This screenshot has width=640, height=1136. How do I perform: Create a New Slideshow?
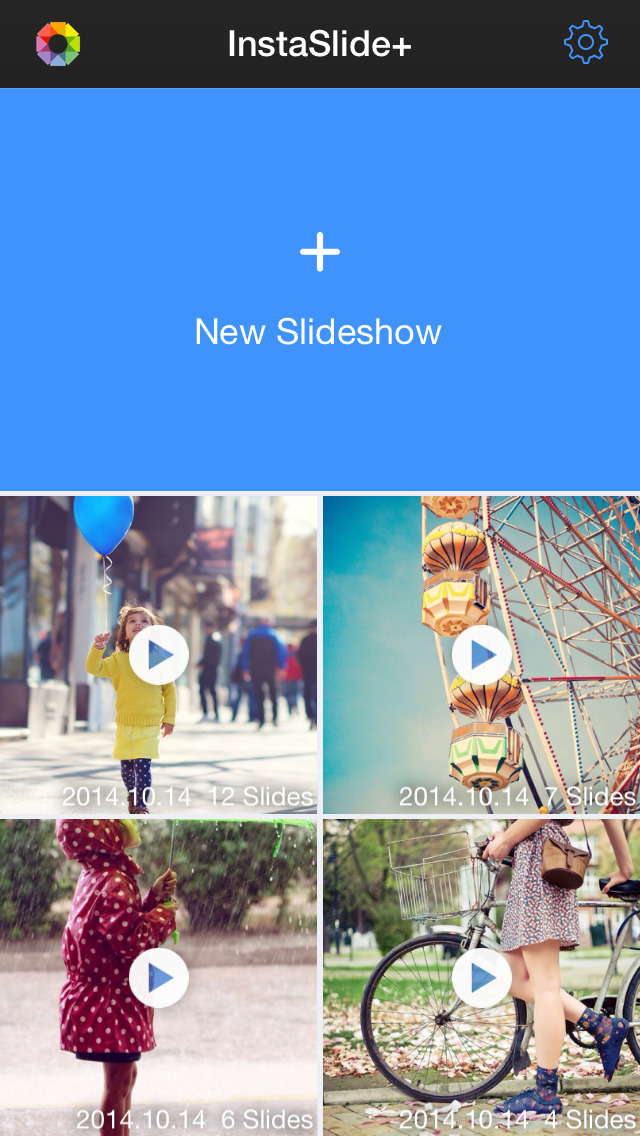[319, 289]
